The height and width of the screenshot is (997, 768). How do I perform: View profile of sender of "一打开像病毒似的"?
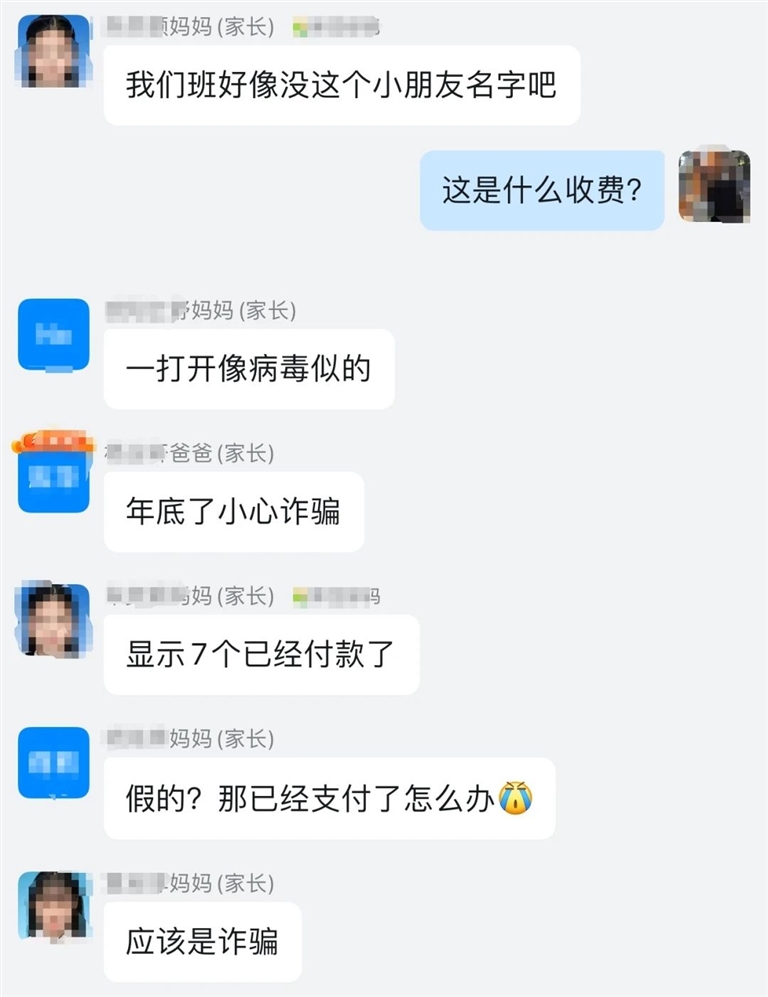click(x=54, y=334)
